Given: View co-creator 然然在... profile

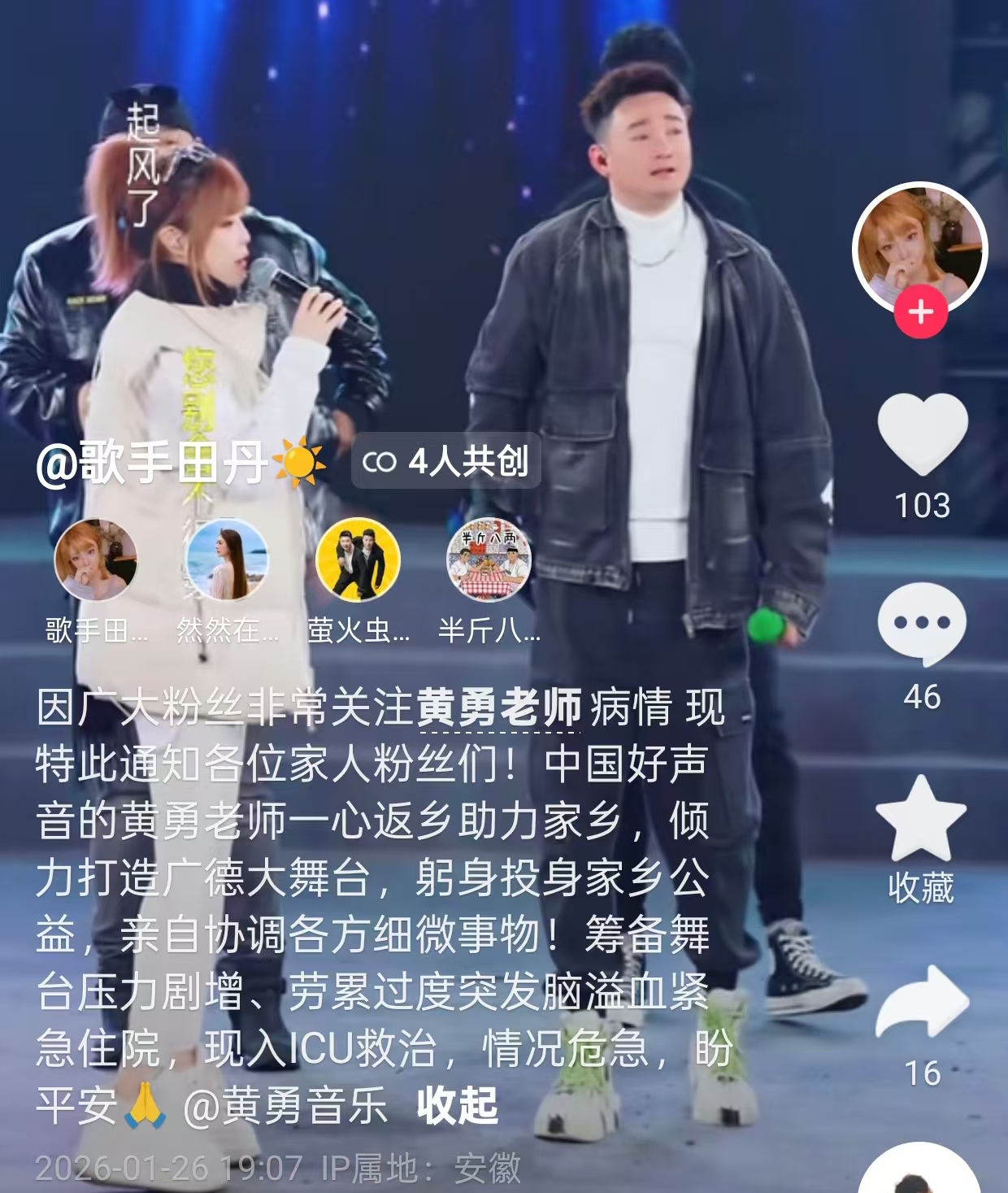Looking at the screenshot, I should point(227,561).
